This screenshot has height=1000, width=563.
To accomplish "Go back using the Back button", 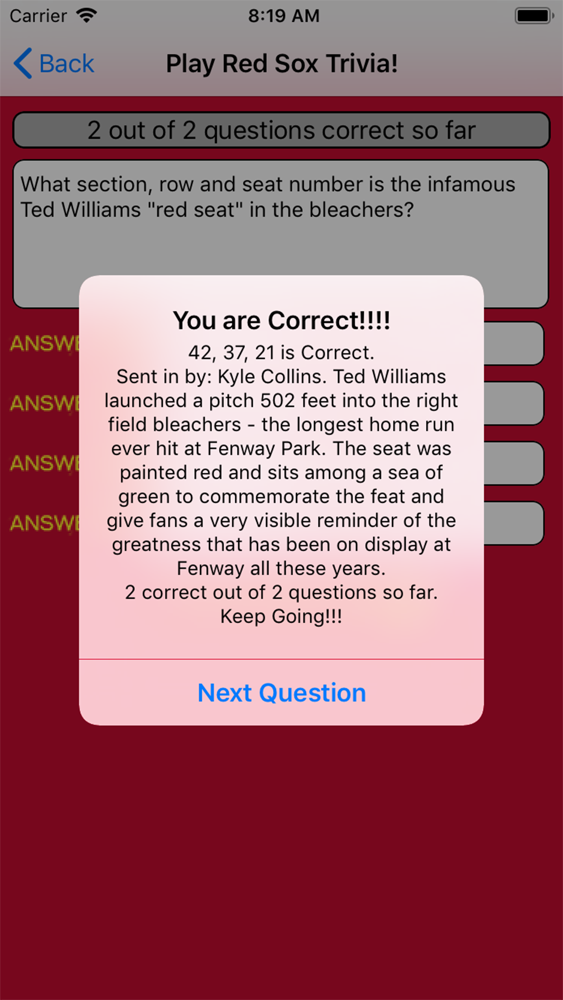I will pyautogui.click(x=54, y=64).
